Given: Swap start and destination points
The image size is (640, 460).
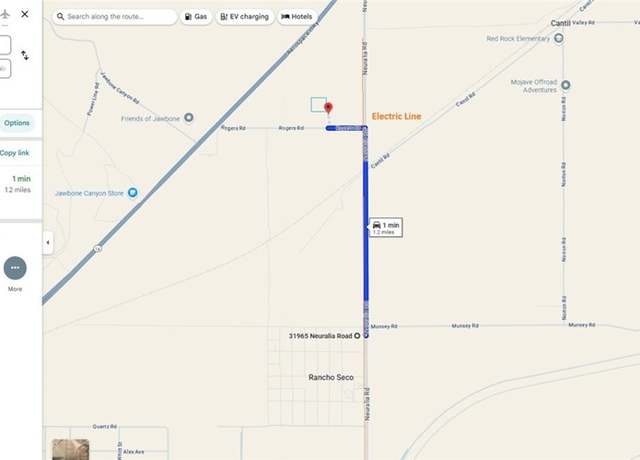Looking at the screenshot, I should 25,56.
